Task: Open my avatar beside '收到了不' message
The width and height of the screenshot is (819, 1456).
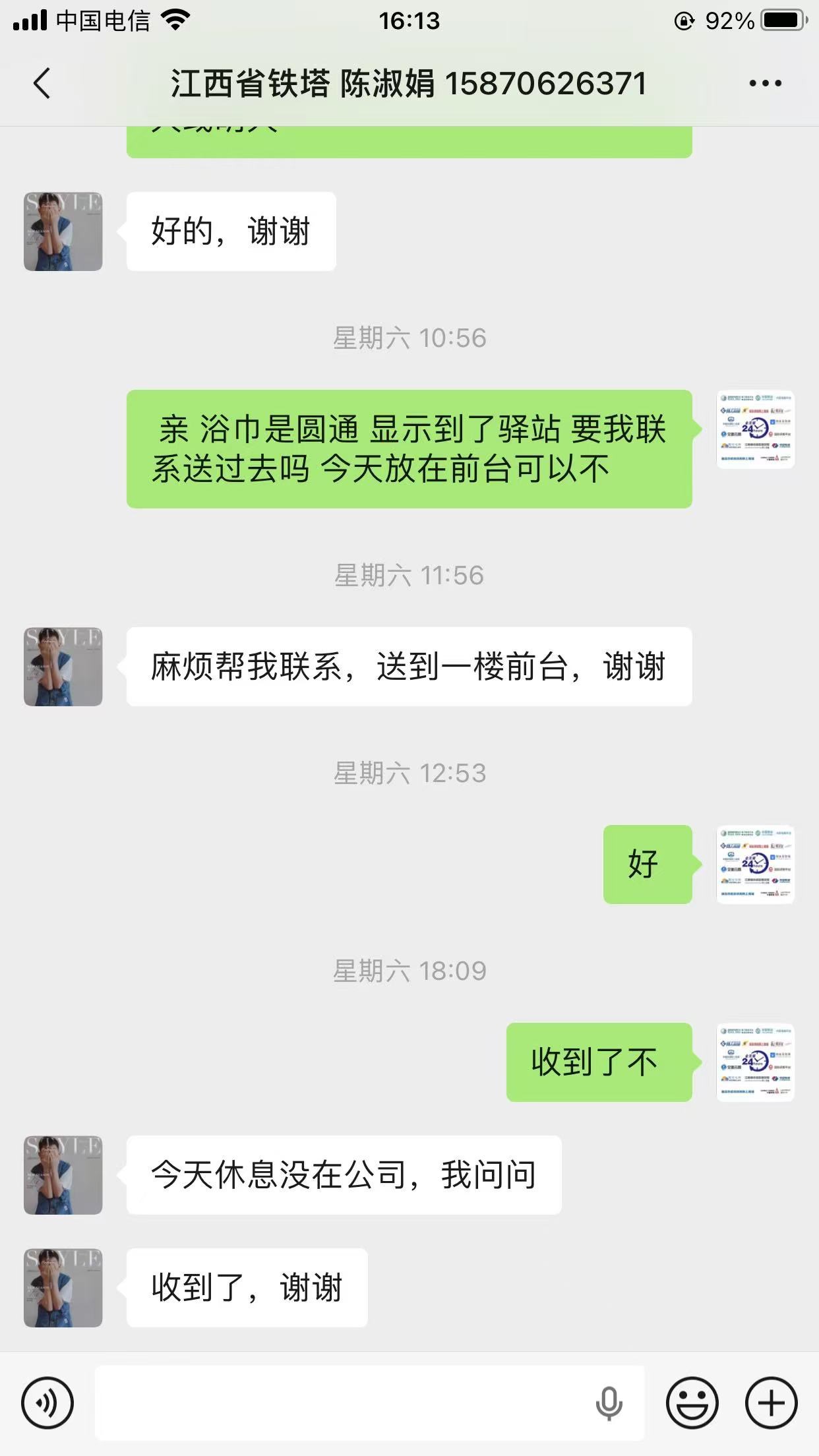Action: click(755, 1062)
